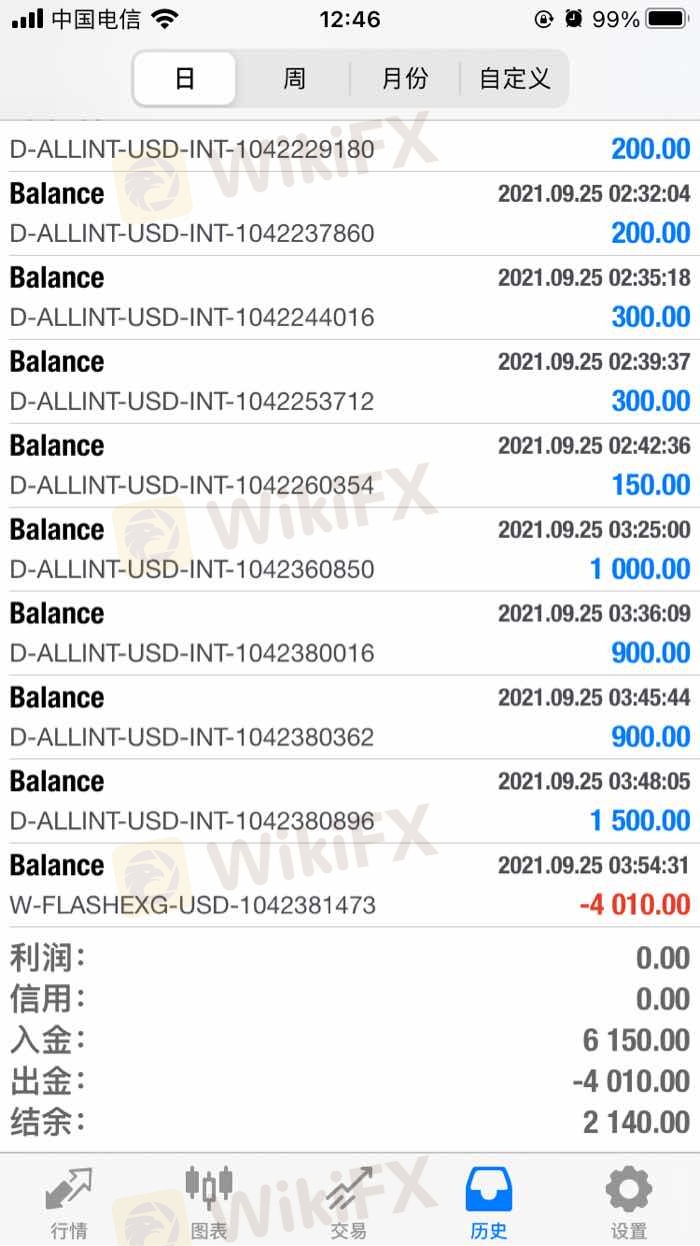Open the 图表 chart tab
The width and height of the screenshot is (700, 1246).
pyautogui.click(x=209, y=1202)
